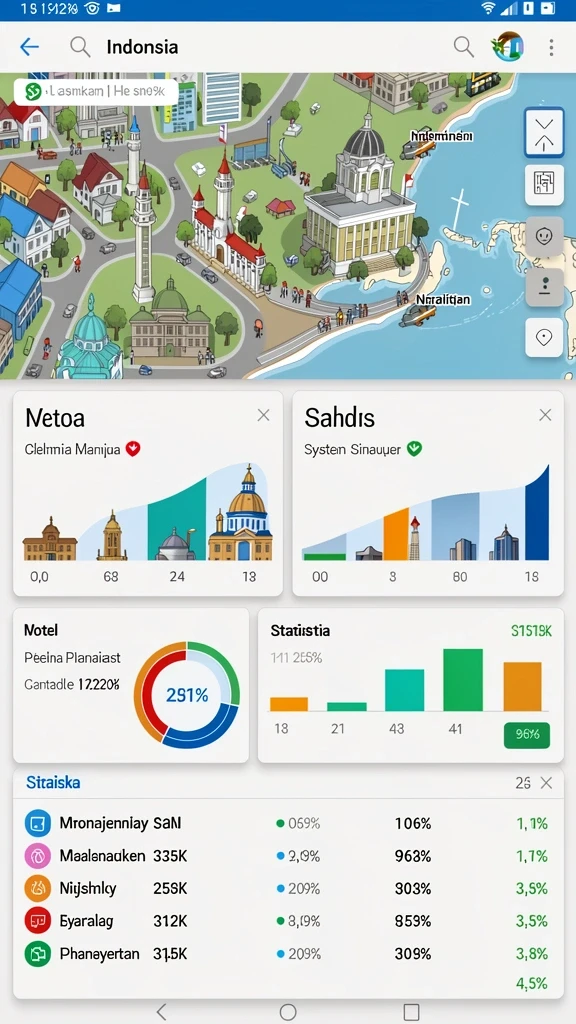Tap the green 96% button
The image size is (576, 1024).
527,735
